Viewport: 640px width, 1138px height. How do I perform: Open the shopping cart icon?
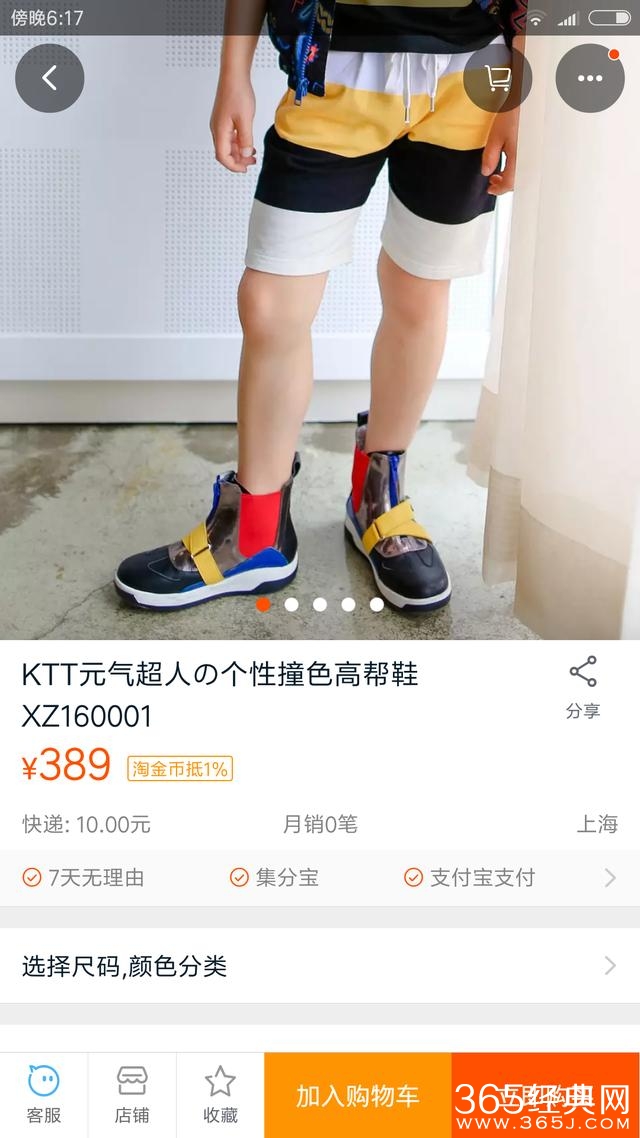497,78
